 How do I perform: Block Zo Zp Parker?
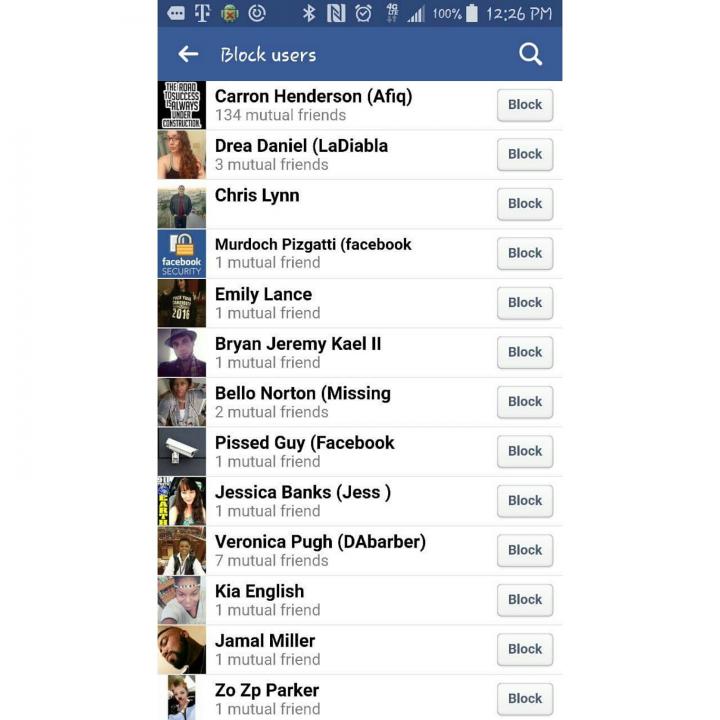tap(524, 698)
